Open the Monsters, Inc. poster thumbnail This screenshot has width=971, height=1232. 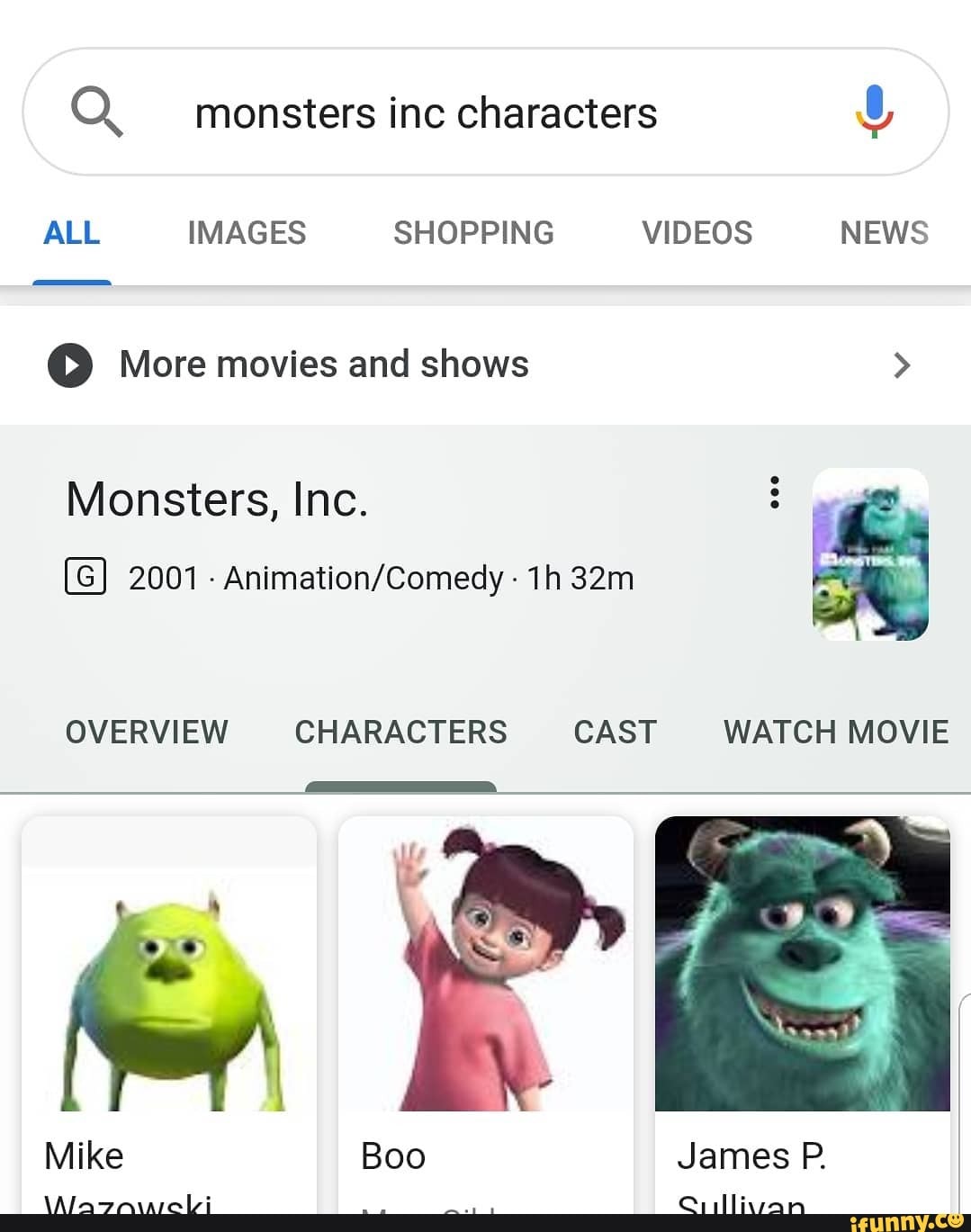tap(869, 554)
